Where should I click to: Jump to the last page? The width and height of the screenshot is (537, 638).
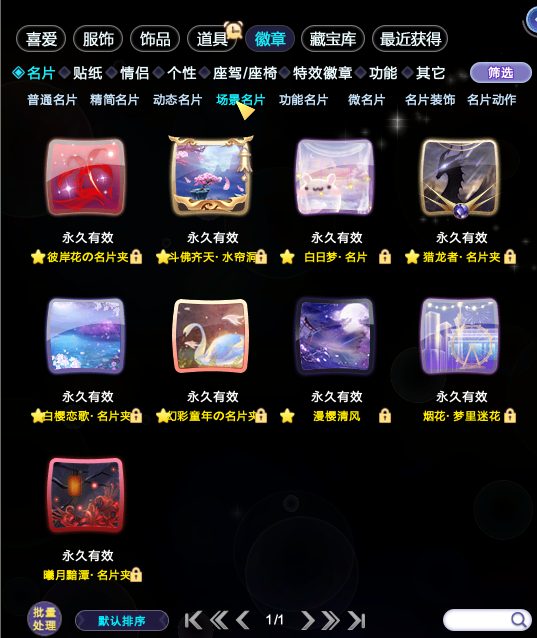[x=357, y=620]
